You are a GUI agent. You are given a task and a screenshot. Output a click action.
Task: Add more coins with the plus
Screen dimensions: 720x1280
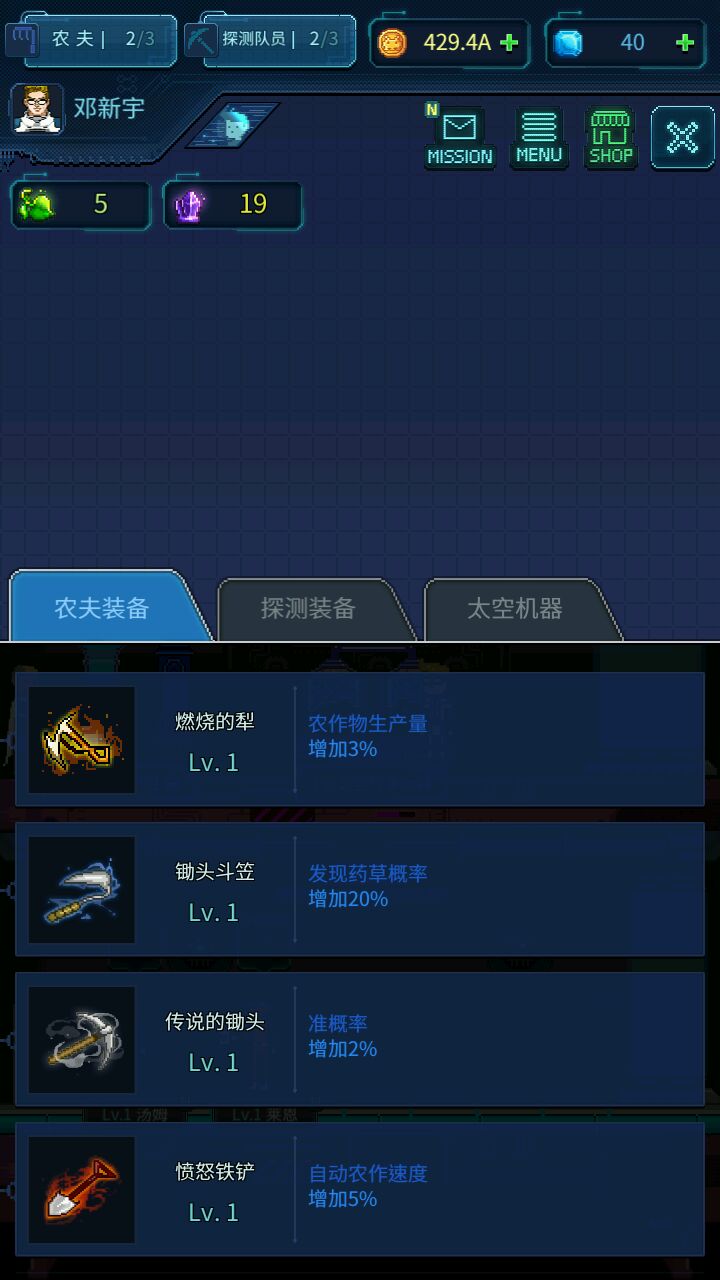pos(509,42)
